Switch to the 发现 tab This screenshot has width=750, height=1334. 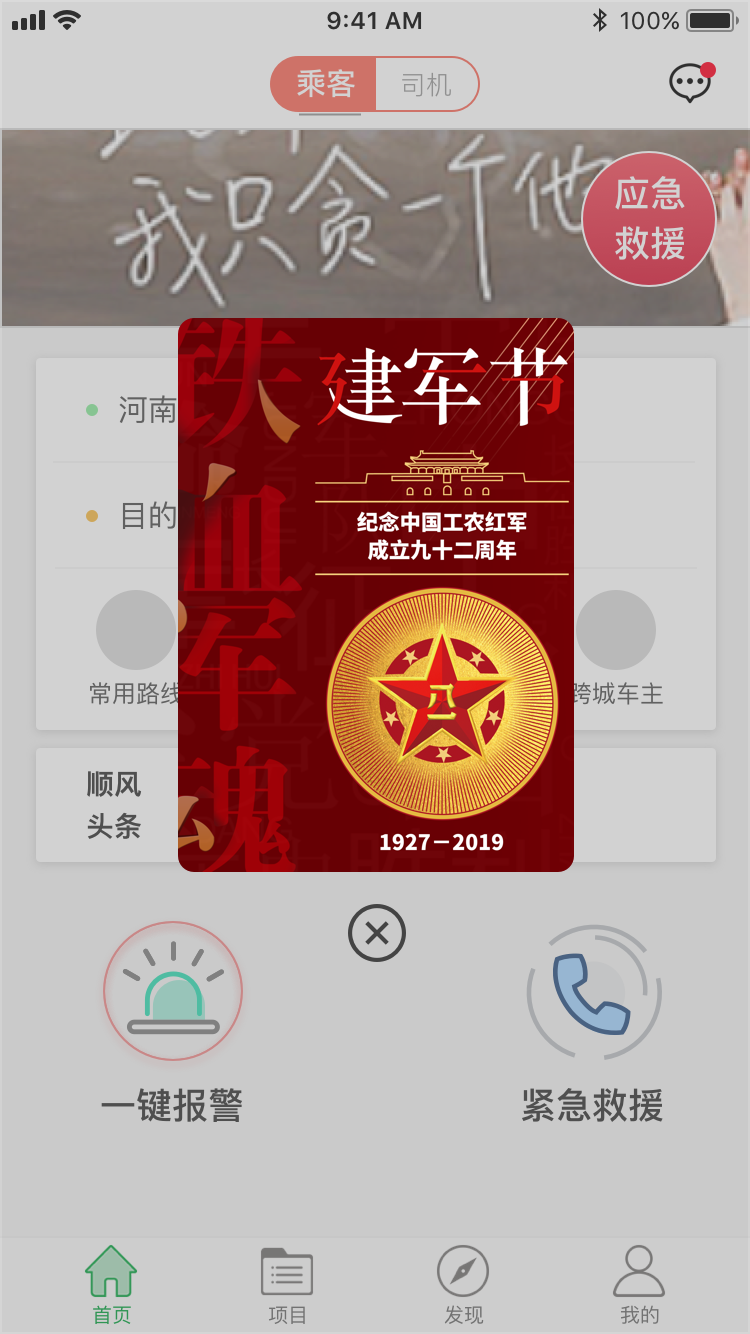click(463, 1285)
